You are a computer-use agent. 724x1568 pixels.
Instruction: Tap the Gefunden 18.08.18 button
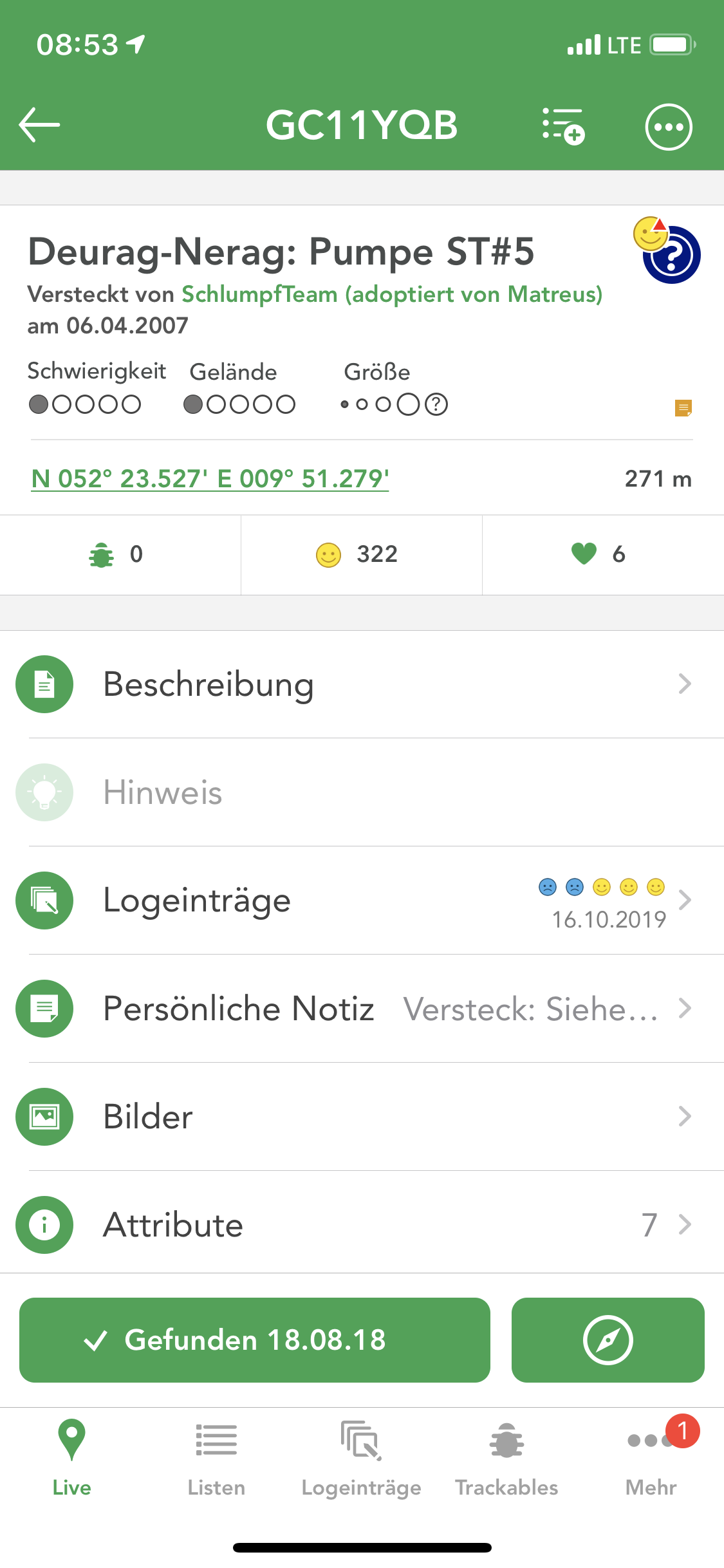255,1340
